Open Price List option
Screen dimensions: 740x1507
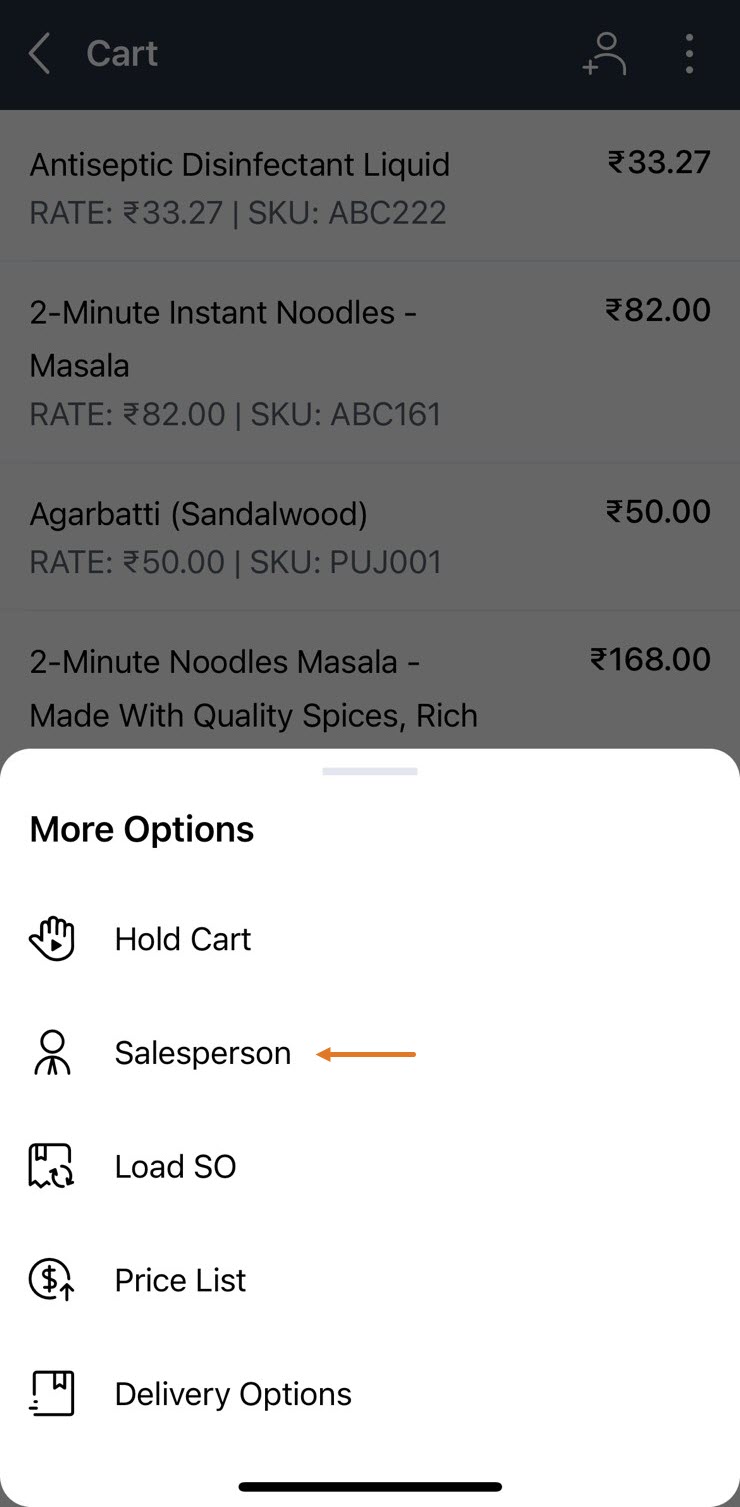click(x=180, y=1280)
